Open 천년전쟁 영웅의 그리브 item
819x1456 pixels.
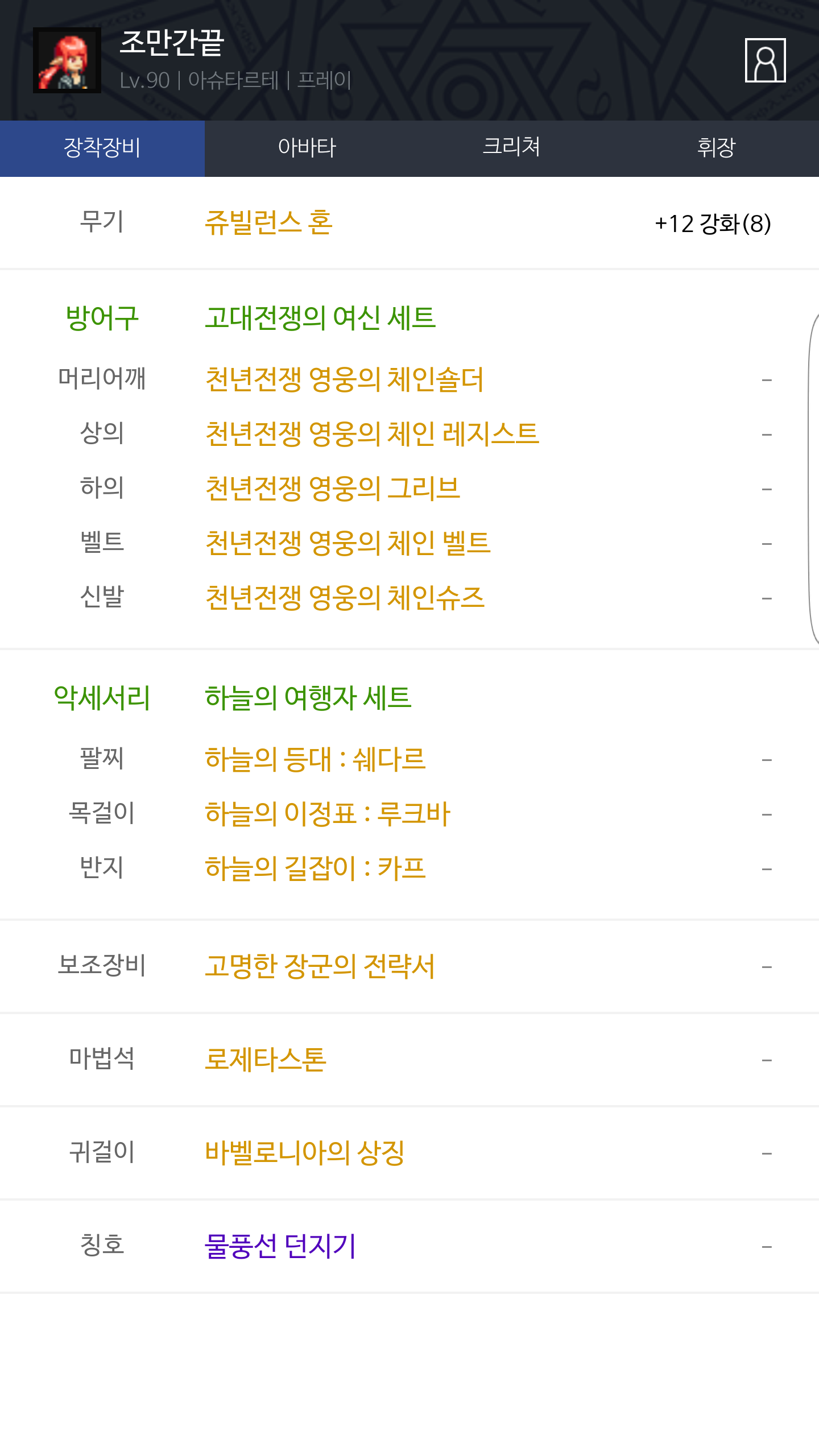[333, 489]
